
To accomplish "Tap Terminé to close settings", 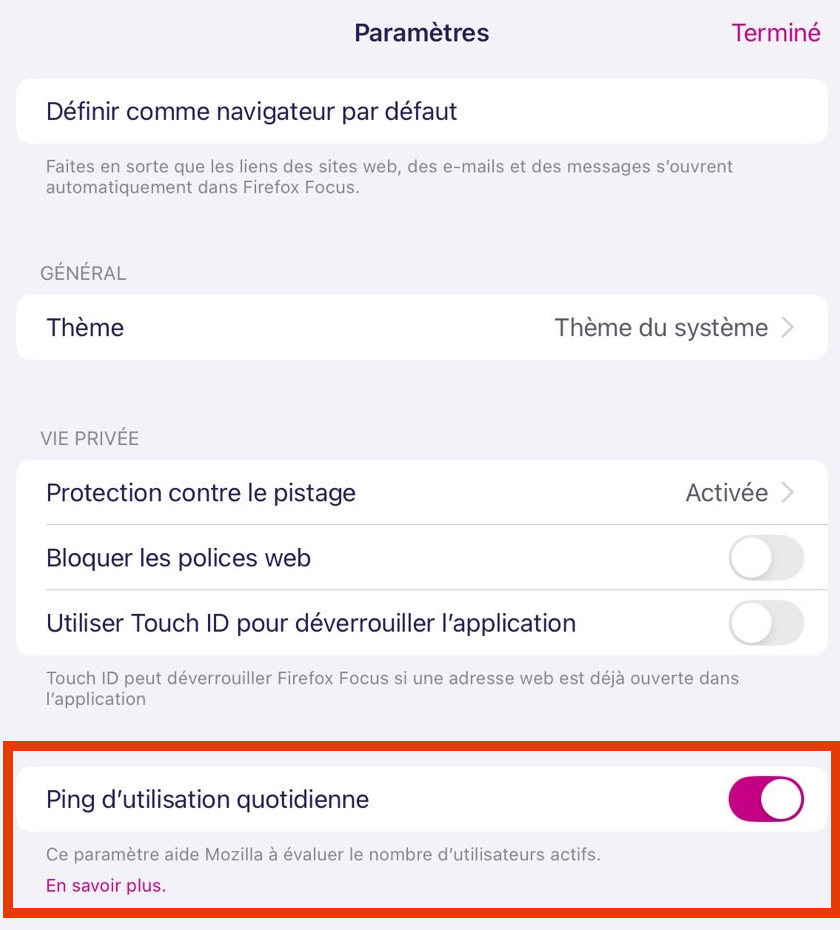I will click(775, 33).
